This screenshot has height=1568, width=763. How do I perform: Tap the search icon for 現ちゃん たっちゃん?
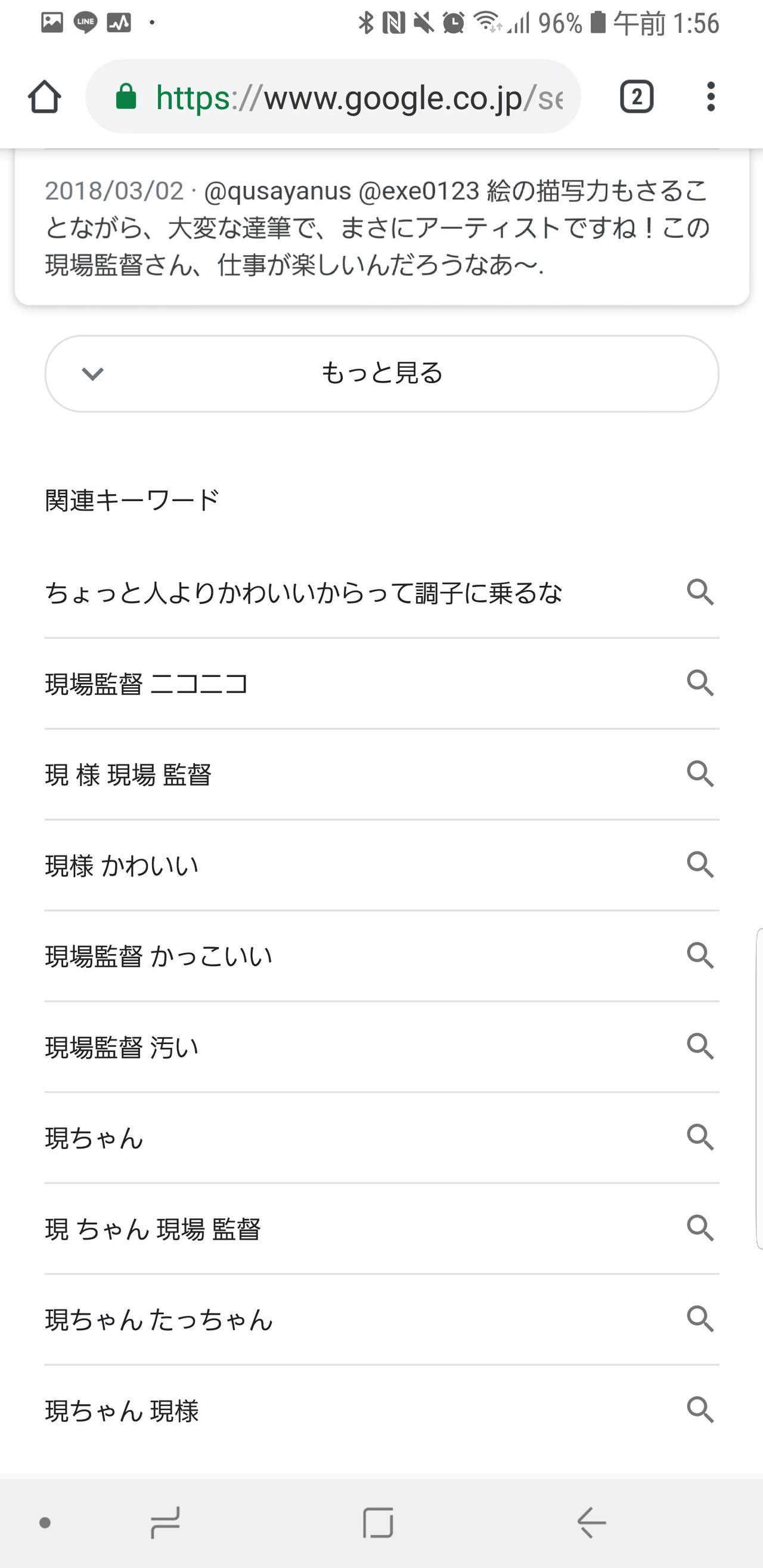point(700,1320)
